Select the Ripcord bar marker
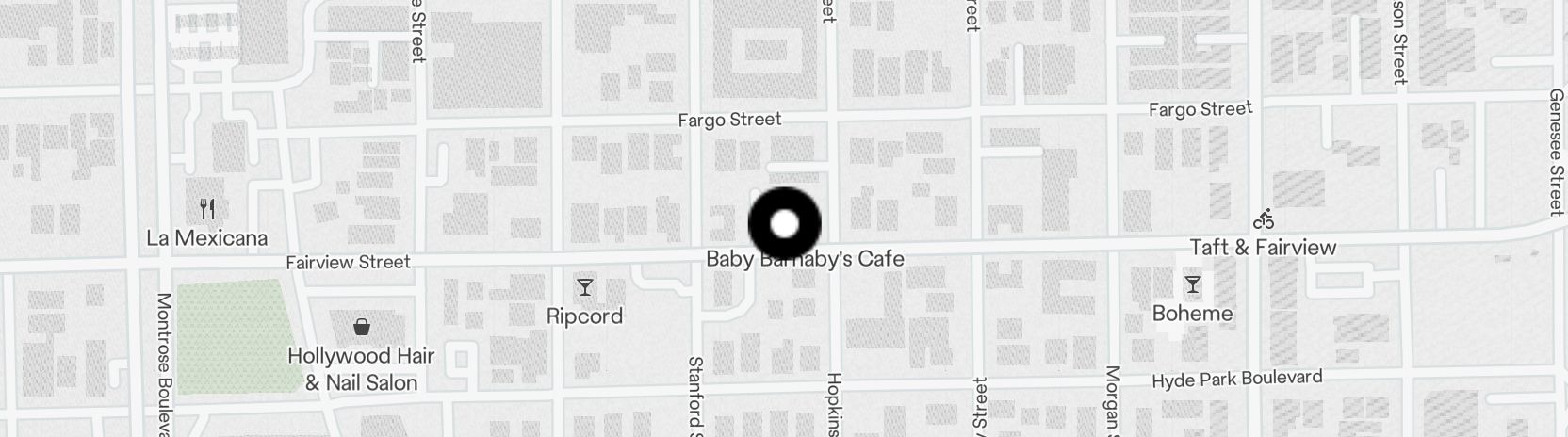Viewport: 1568px width, 437px height. tap(585, 287)
